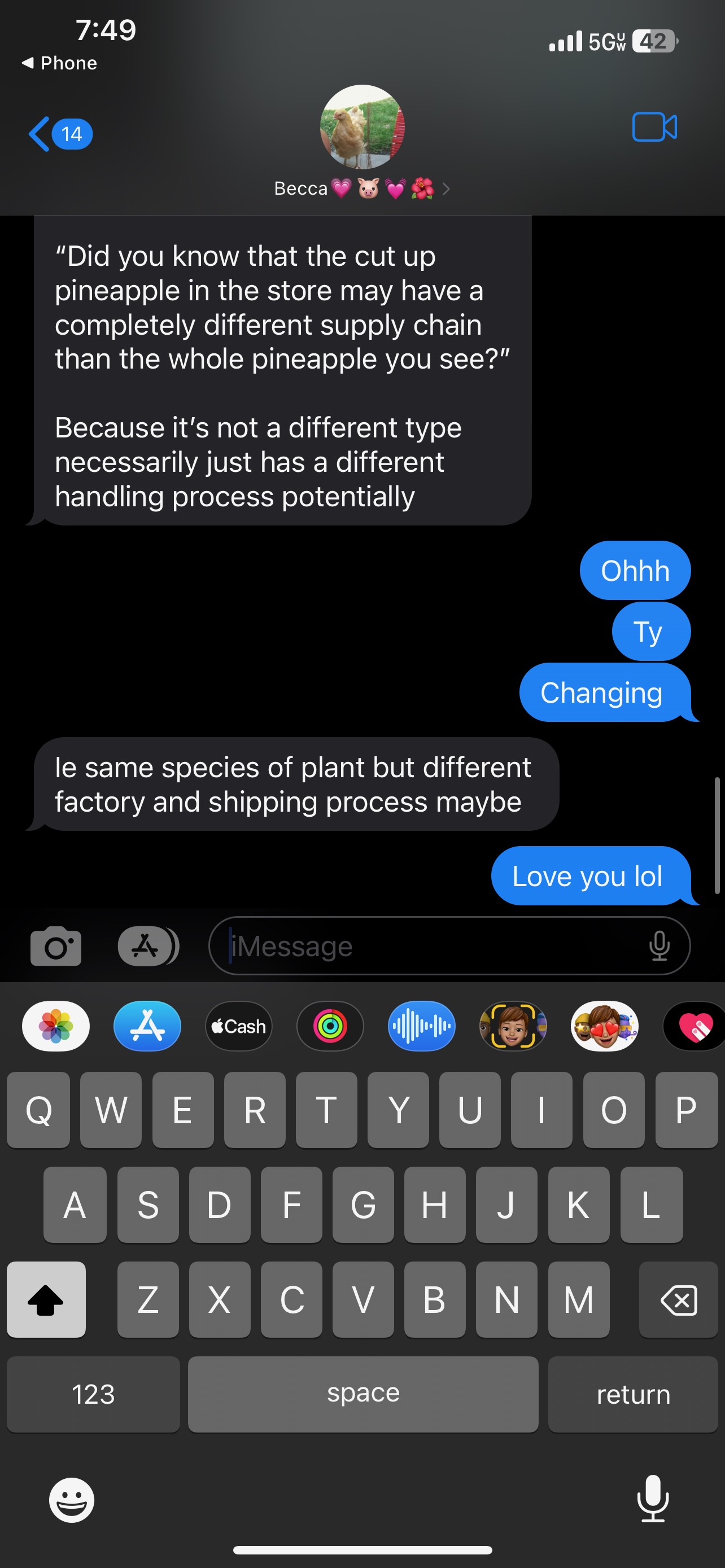725x1568 pixels.
Task: Open the App Store for iMessage
Action: pyautogui.click(x=147, y=1026)
